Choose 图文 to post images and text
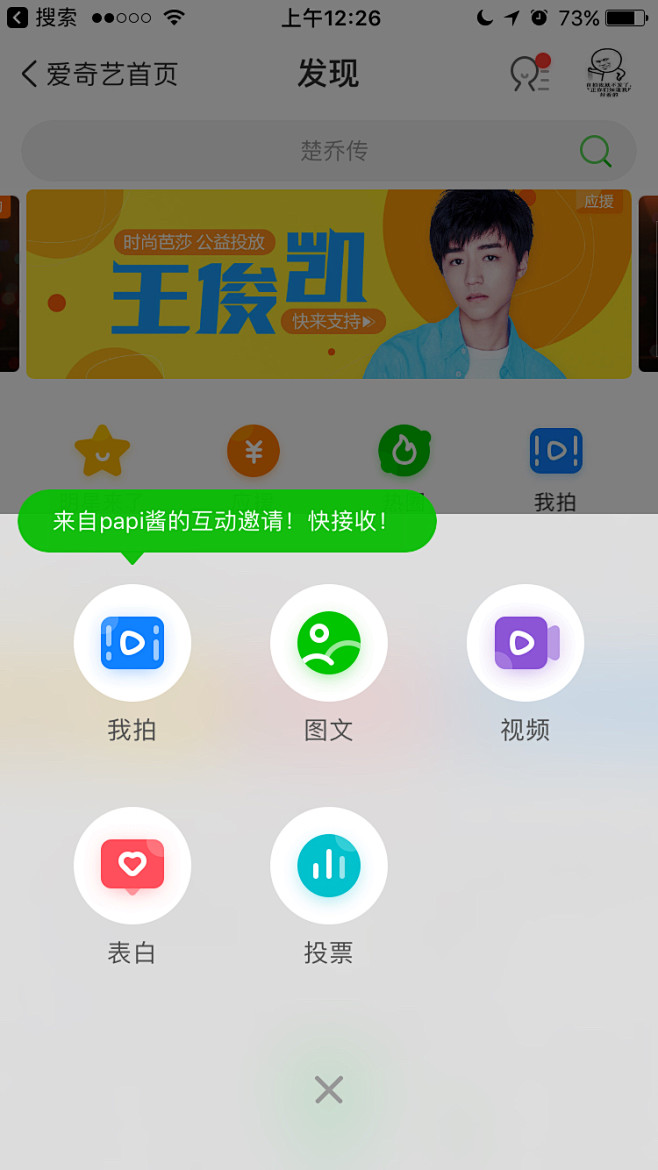The image size is (658, 1170). (329, 643)
